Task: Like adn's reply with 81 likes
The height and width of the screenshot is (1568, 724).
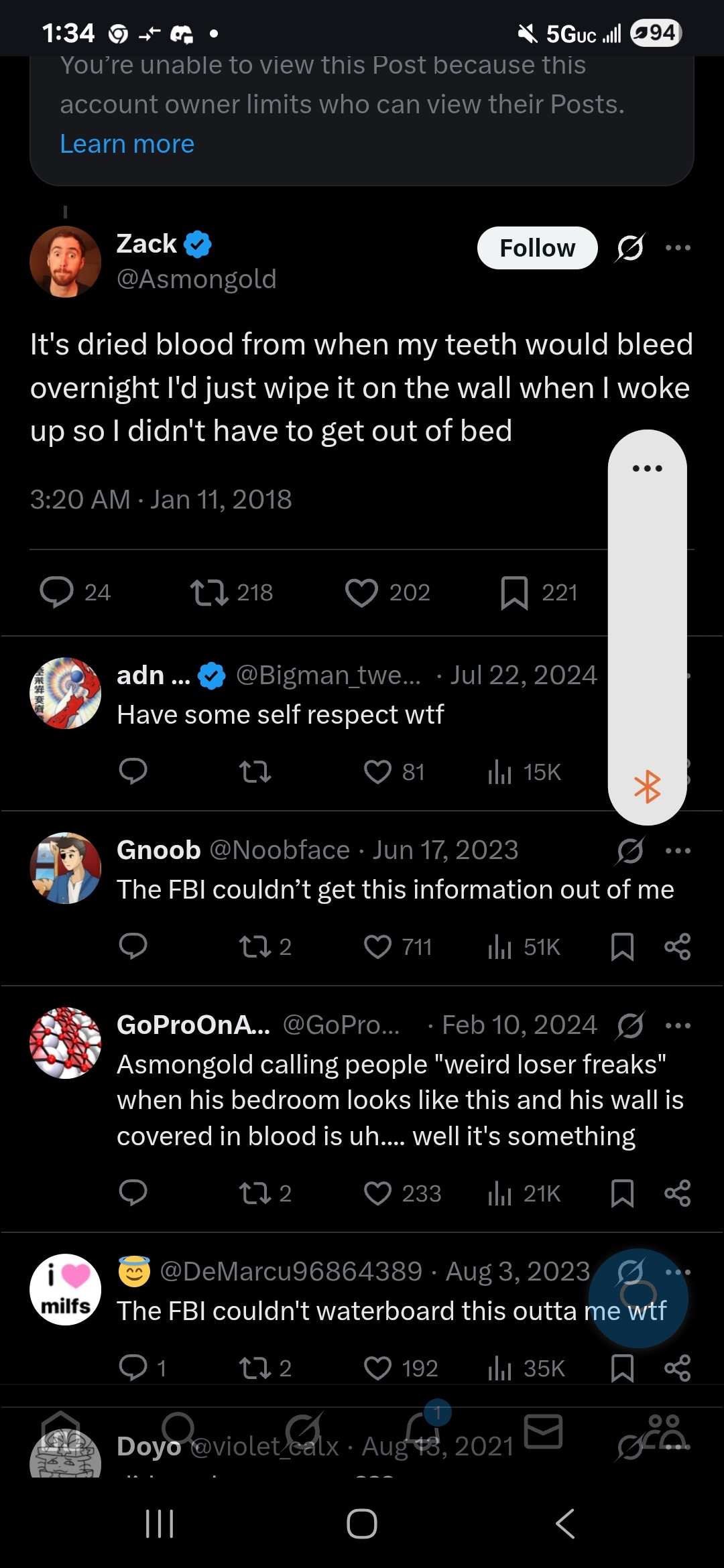Action: coord(377,772)
